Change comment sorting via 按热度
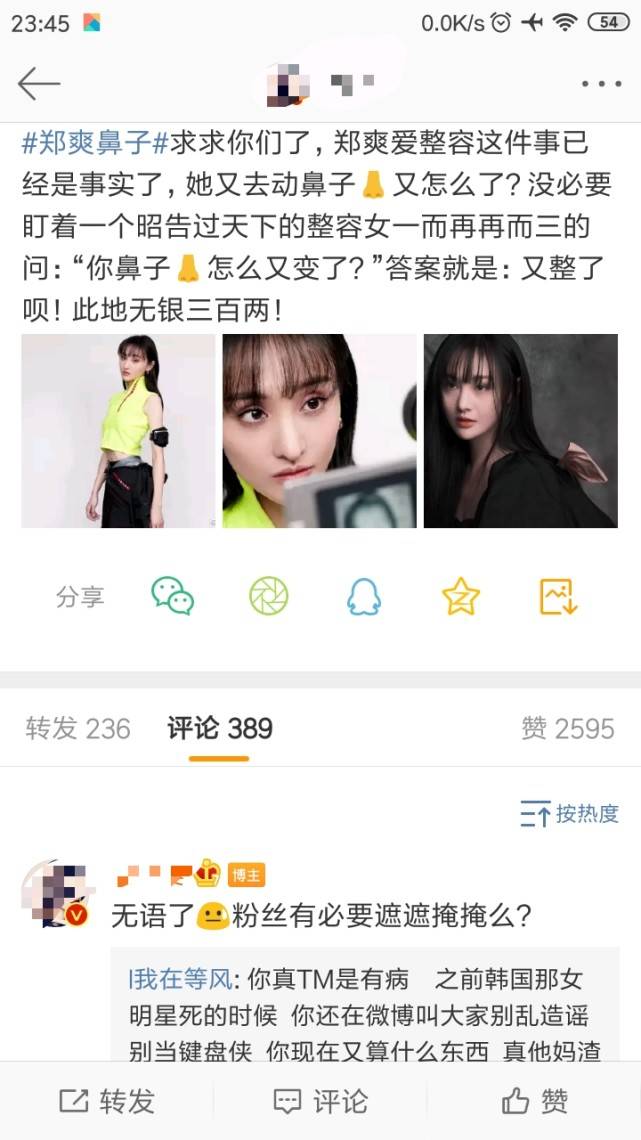641x1140 pixels. (x=570, y=814)
